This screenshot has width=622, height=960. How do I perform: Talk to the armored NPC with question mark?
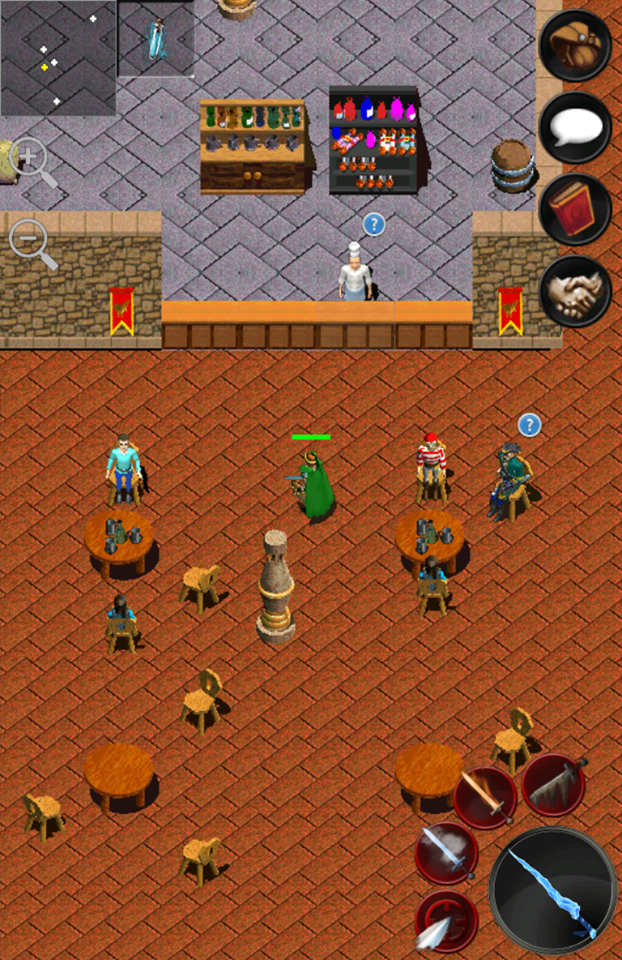point(508,482)
